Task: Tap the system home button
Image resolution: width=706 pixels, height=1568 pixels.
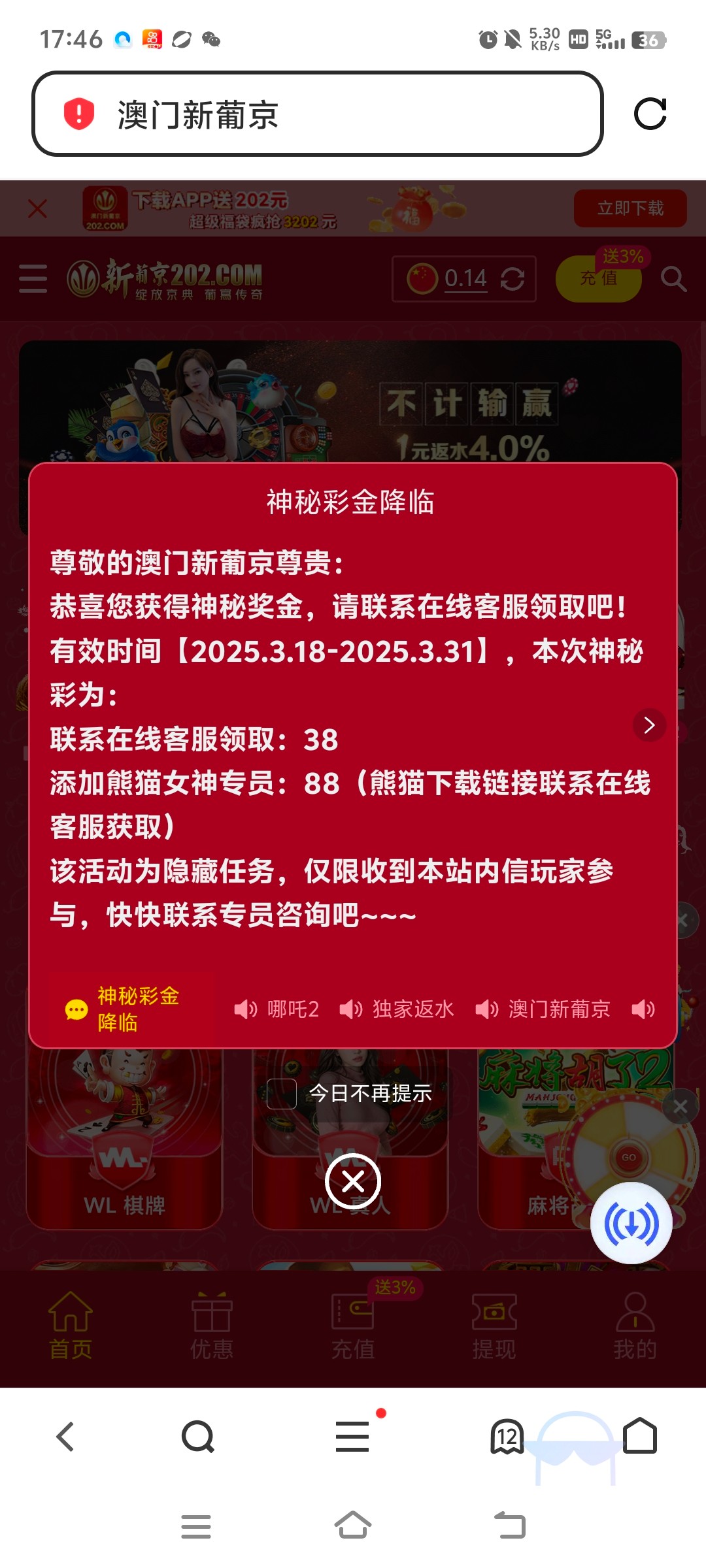Action: coord(353,1526)
